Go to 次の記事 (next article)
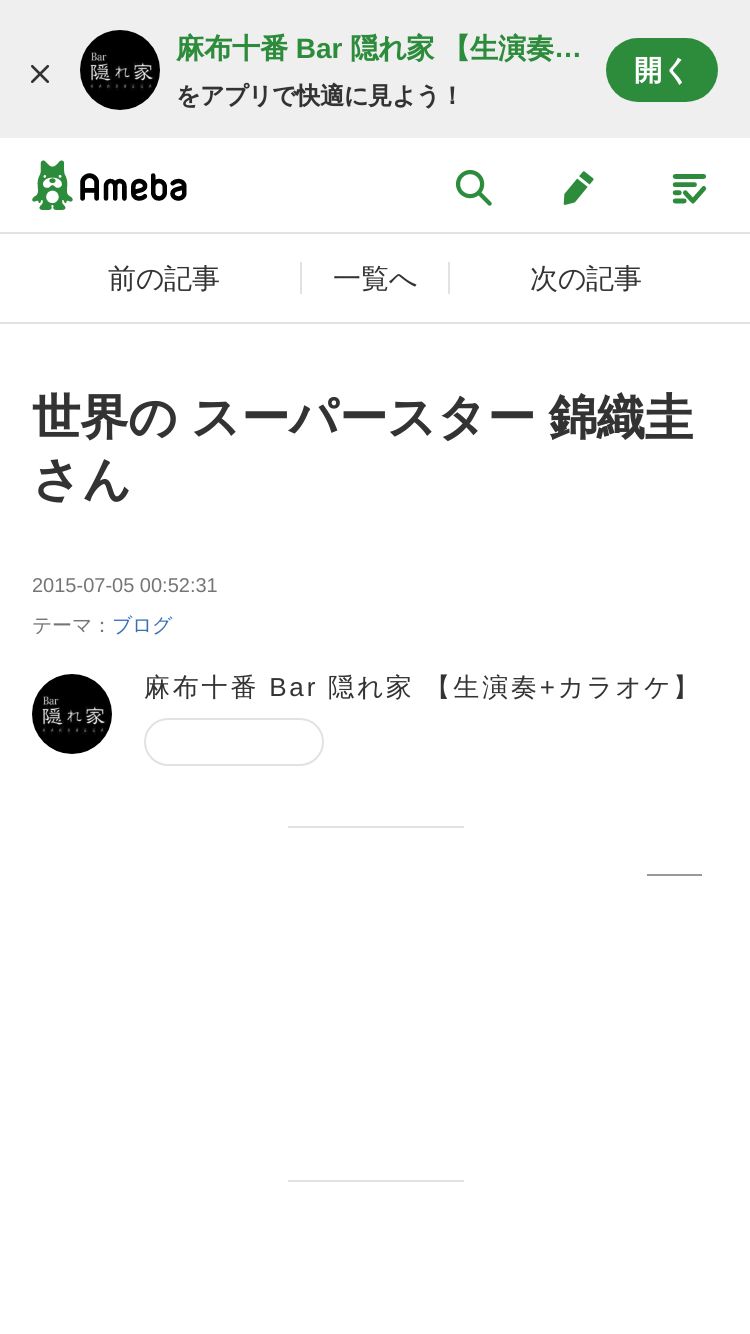The height and width of the screenshot is (1334, 750). coord(586,278)
